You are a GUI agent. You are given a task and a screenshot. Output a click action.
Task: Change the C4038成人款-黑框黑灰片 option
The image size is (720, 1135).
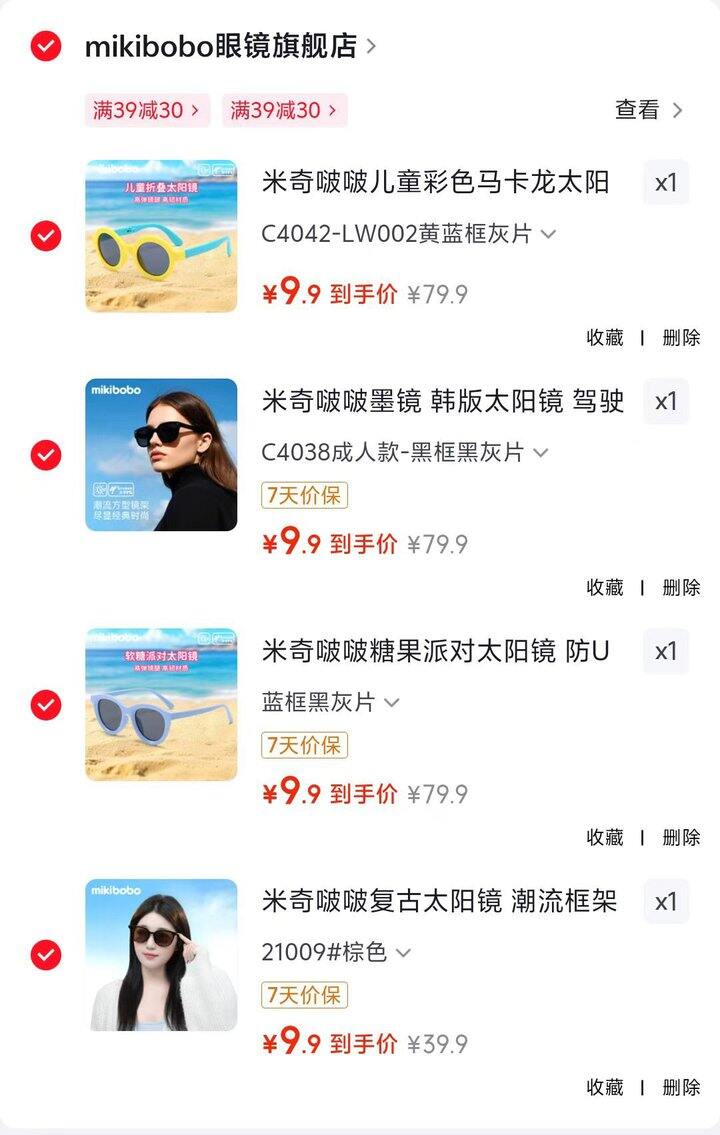coord(404,453)
